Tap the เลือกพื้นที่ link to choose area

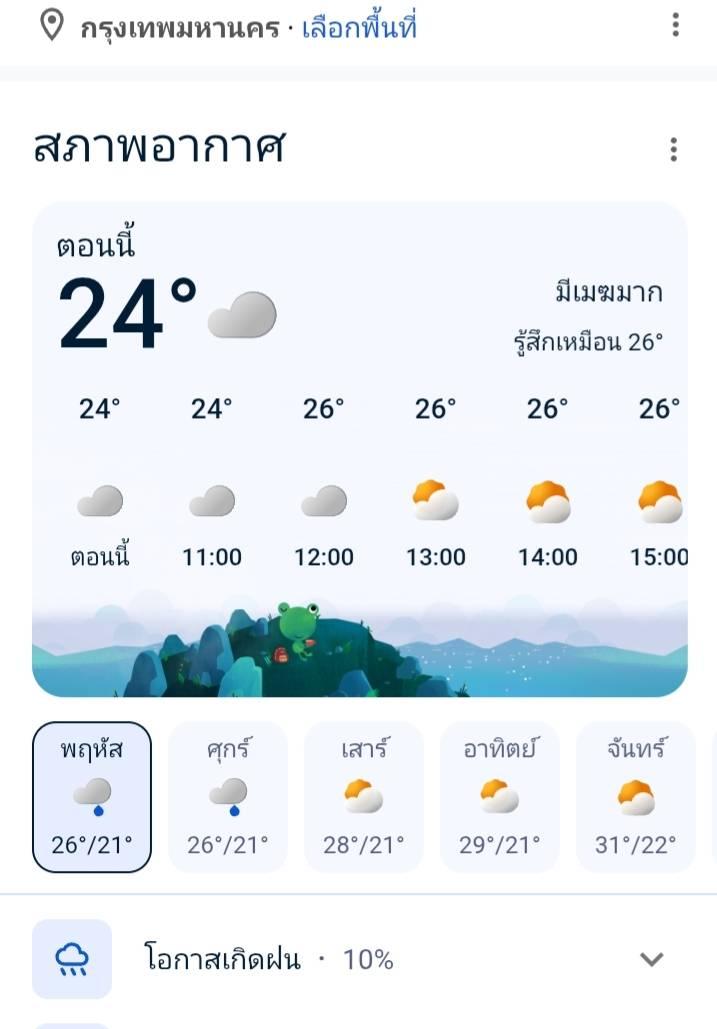pyautogui.click(x=359, y=28)
